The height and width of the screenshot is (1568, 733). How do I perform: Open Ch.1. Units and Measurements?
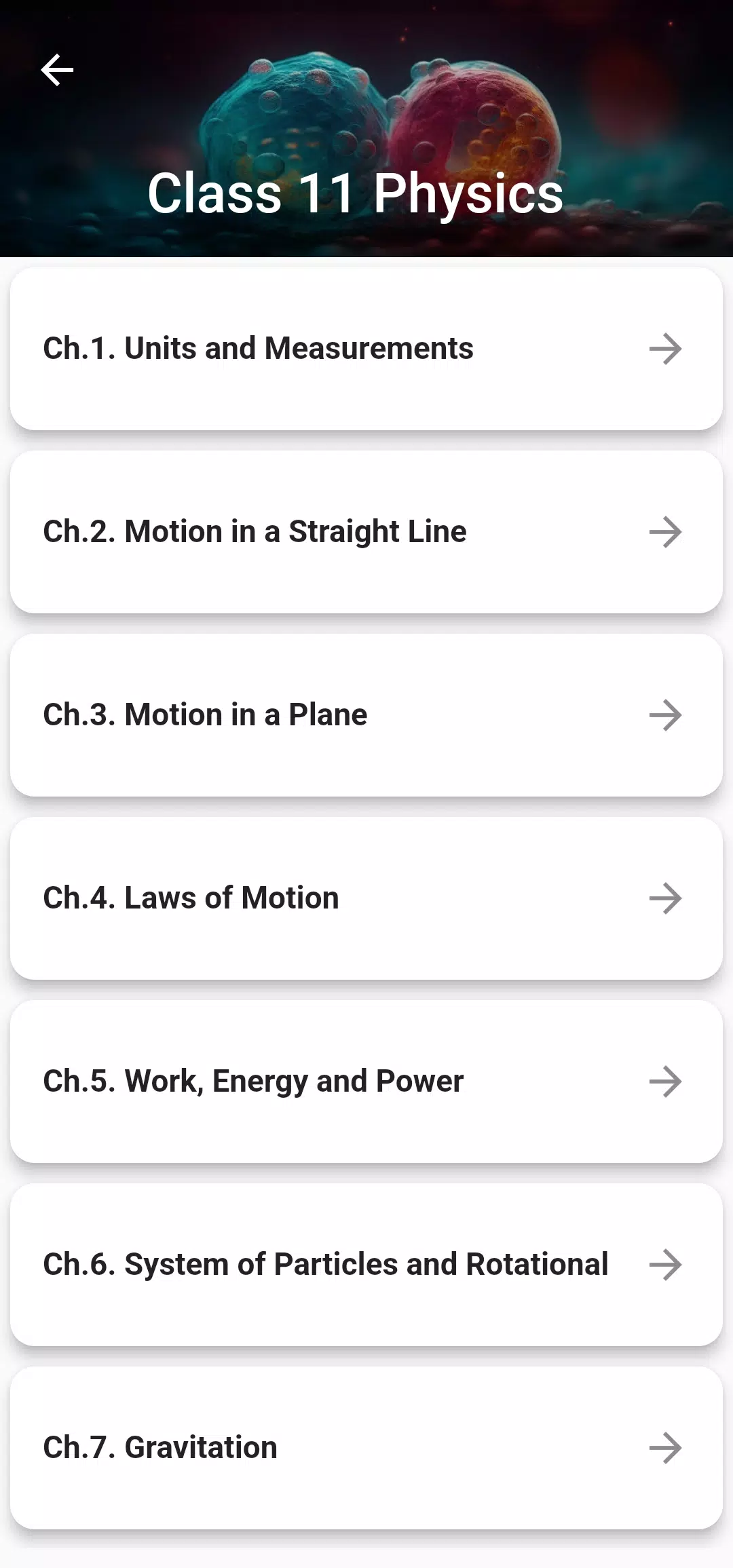coord(366,349)
